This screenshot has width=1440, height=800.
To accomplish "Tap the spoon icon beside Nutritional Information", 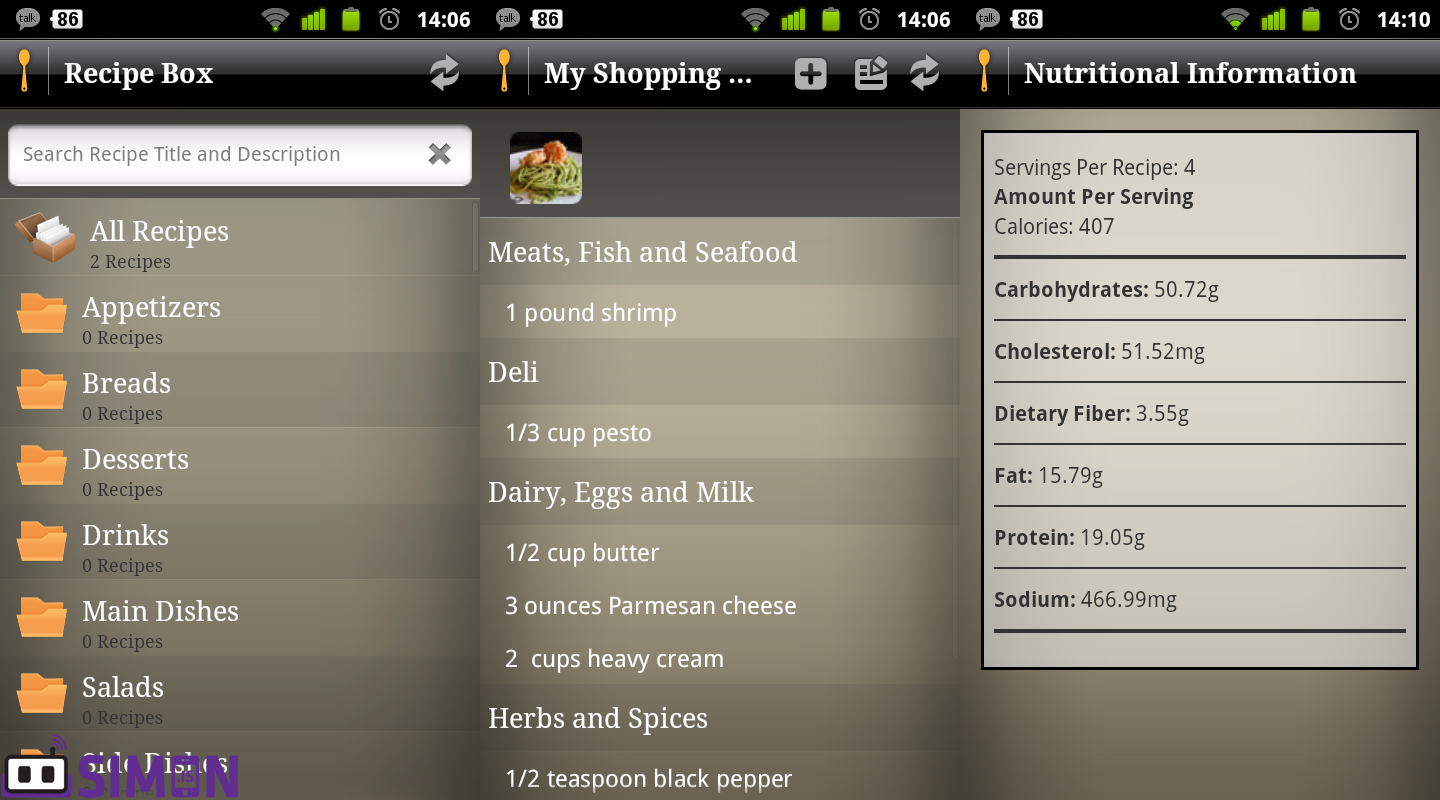I will [x=984, y=71].
